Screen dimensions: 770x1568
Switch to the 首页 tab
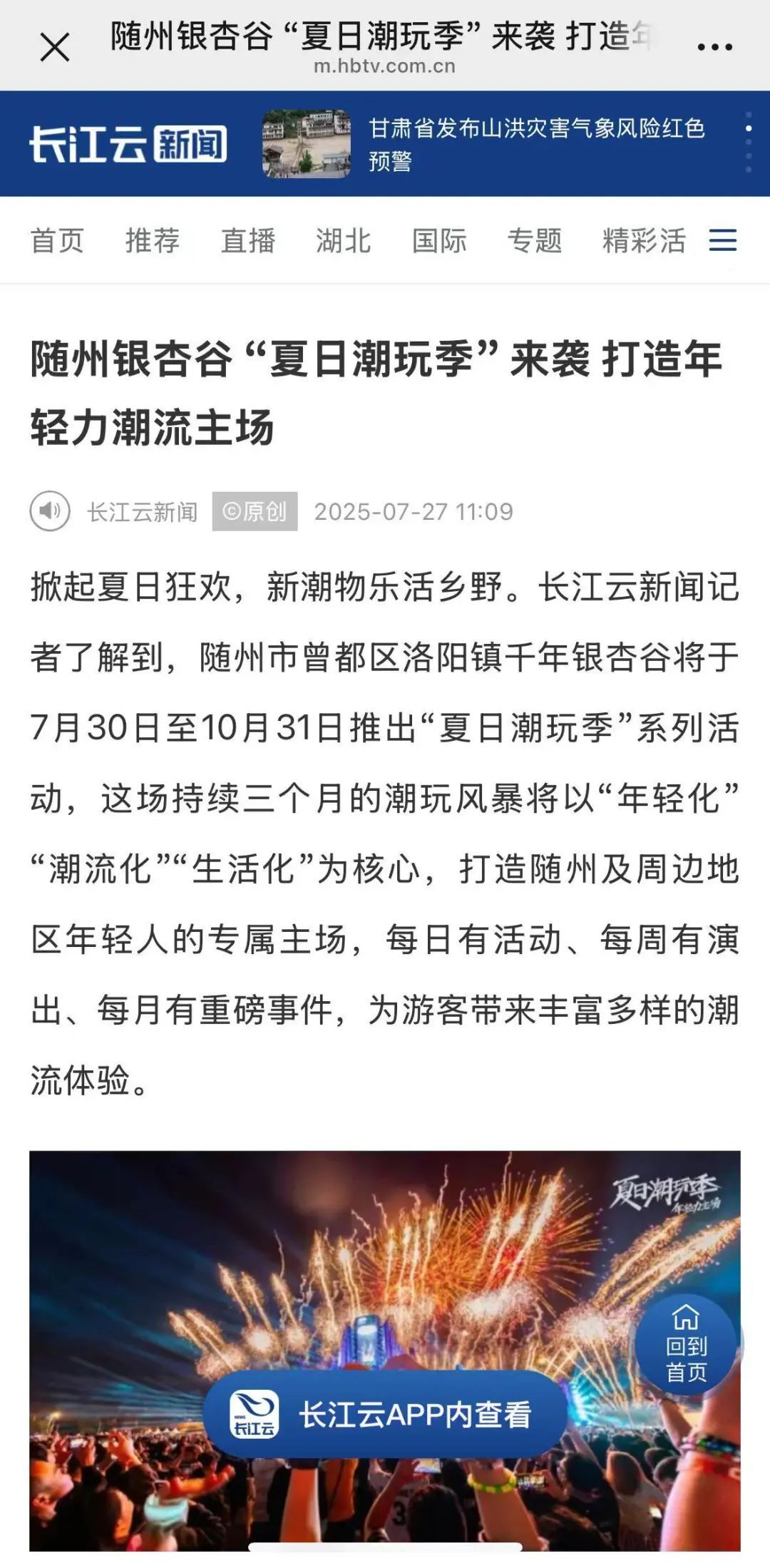pos(57,240)
